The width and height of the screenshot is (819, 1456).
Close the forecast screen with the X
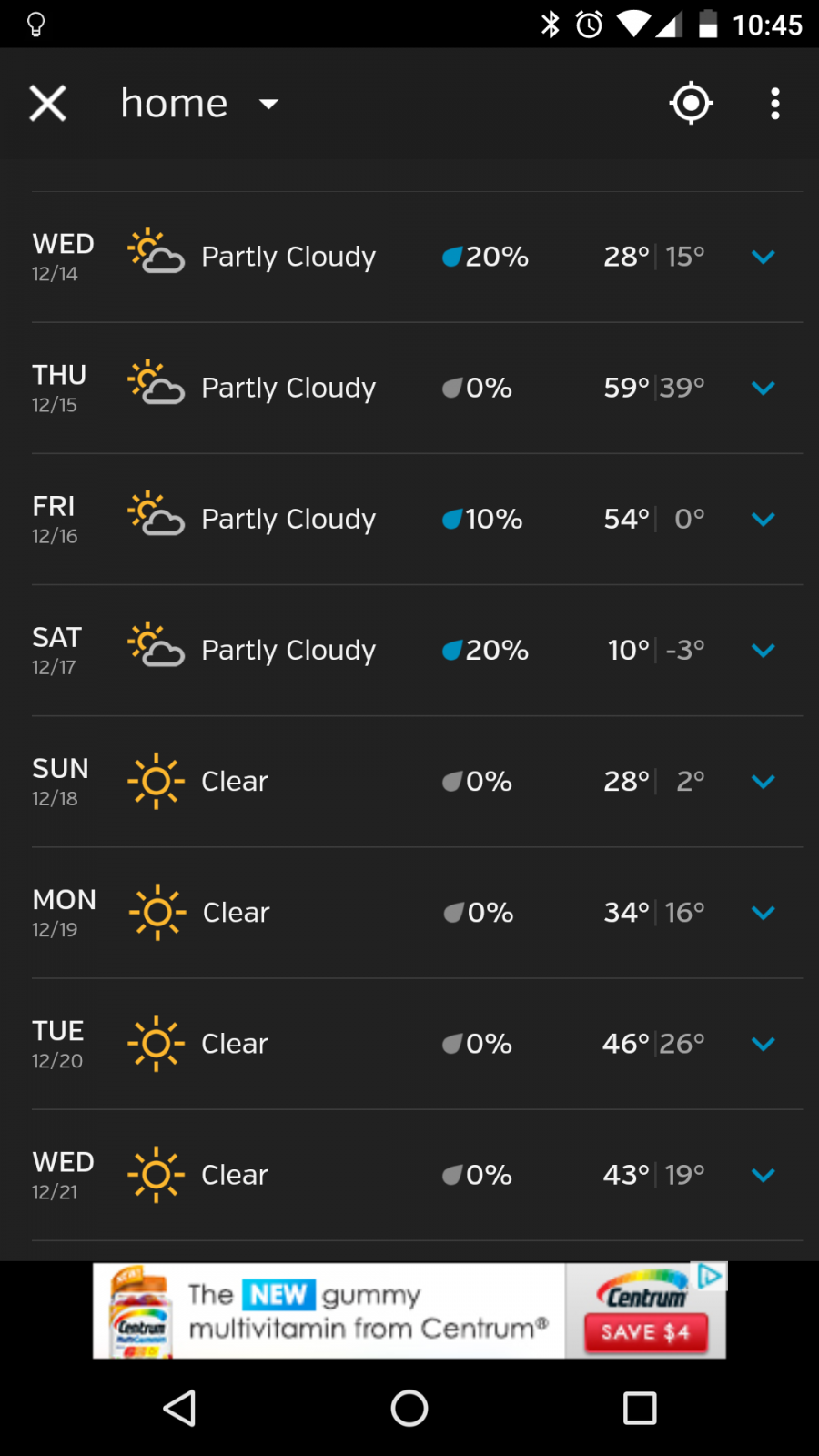click(47, 103)
